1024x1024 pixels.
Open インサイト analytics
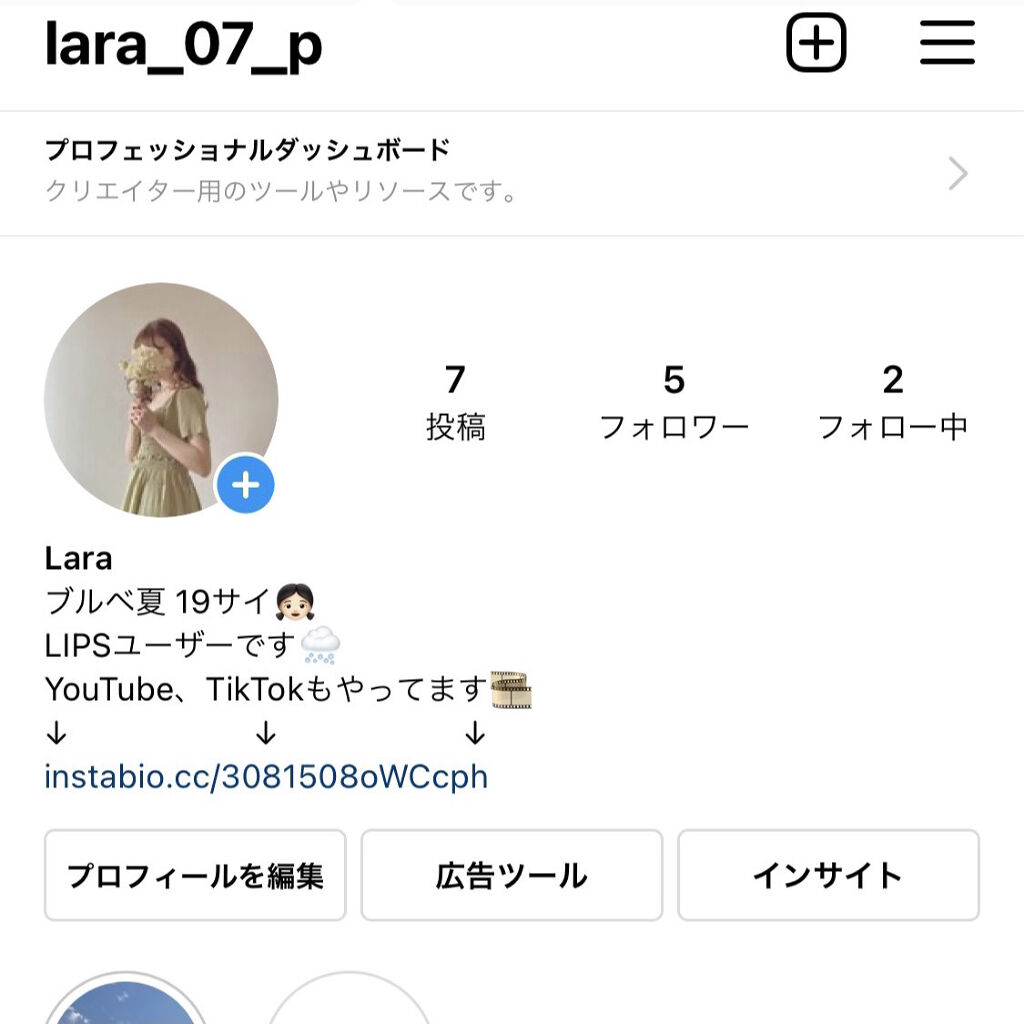pyautogui.click(x=828, y=875)
